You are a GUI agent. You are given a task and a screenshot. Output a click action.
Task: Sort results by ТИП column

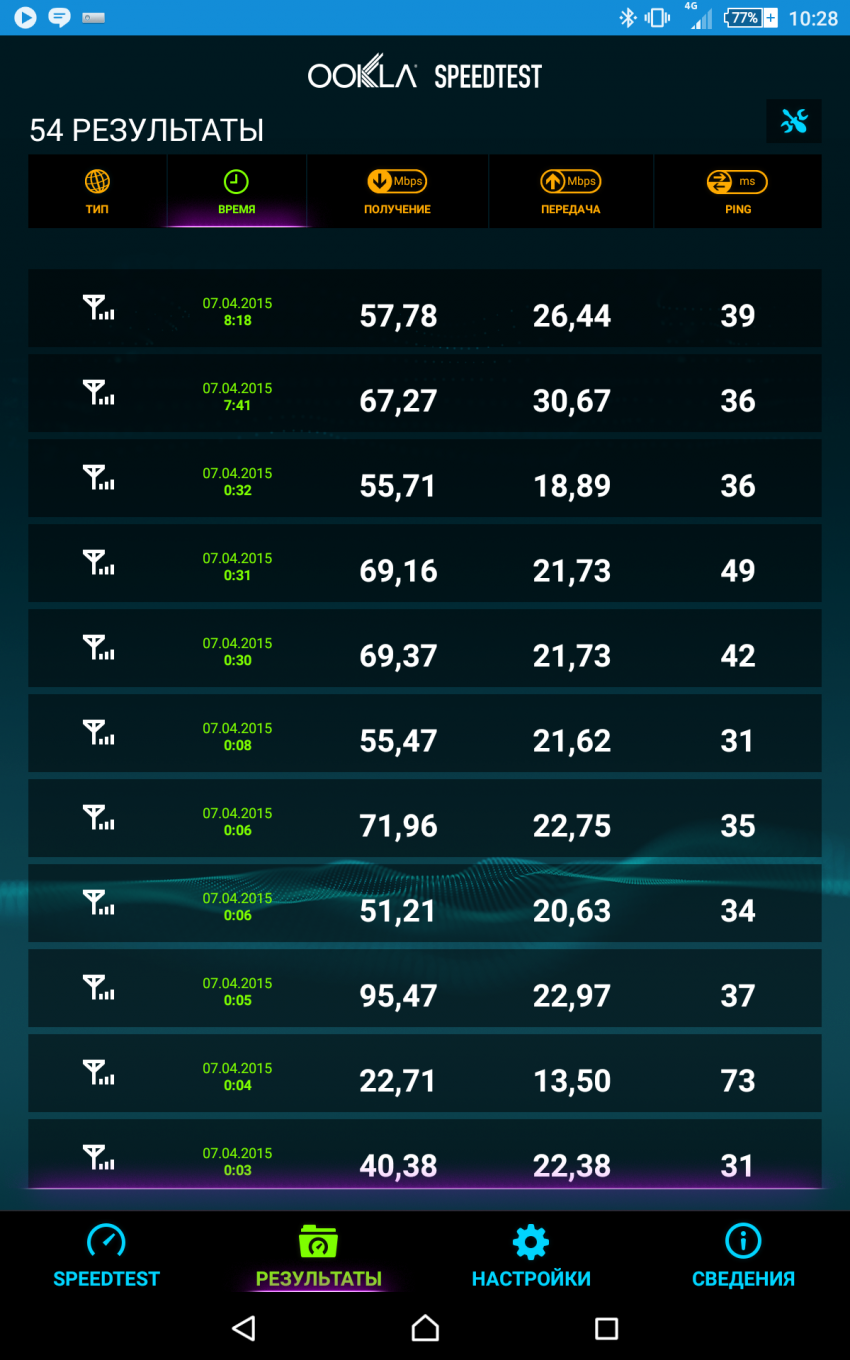(x=97, y=192)
